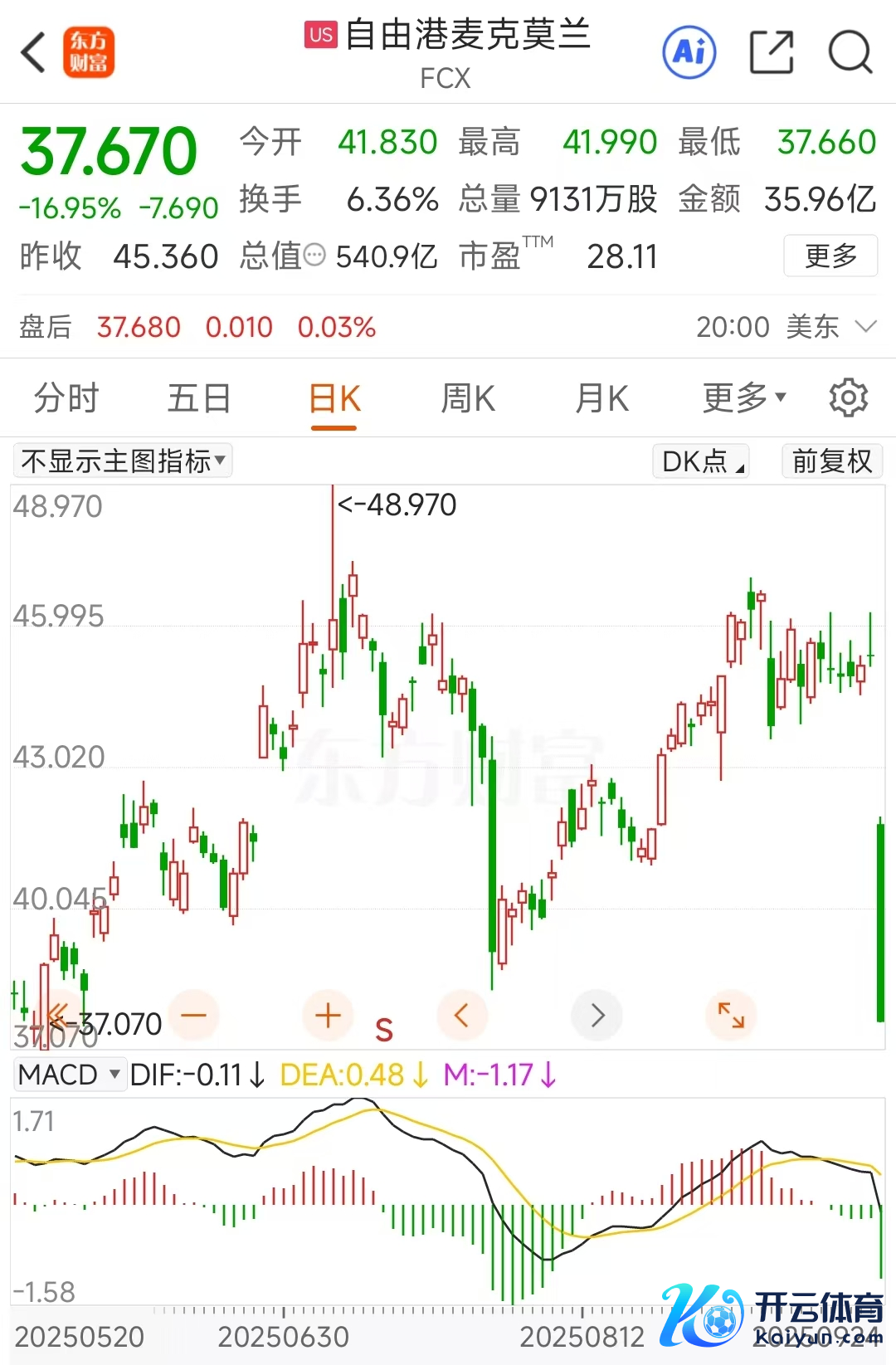
Task: Select the 日K chart tab
Action: 334,398
